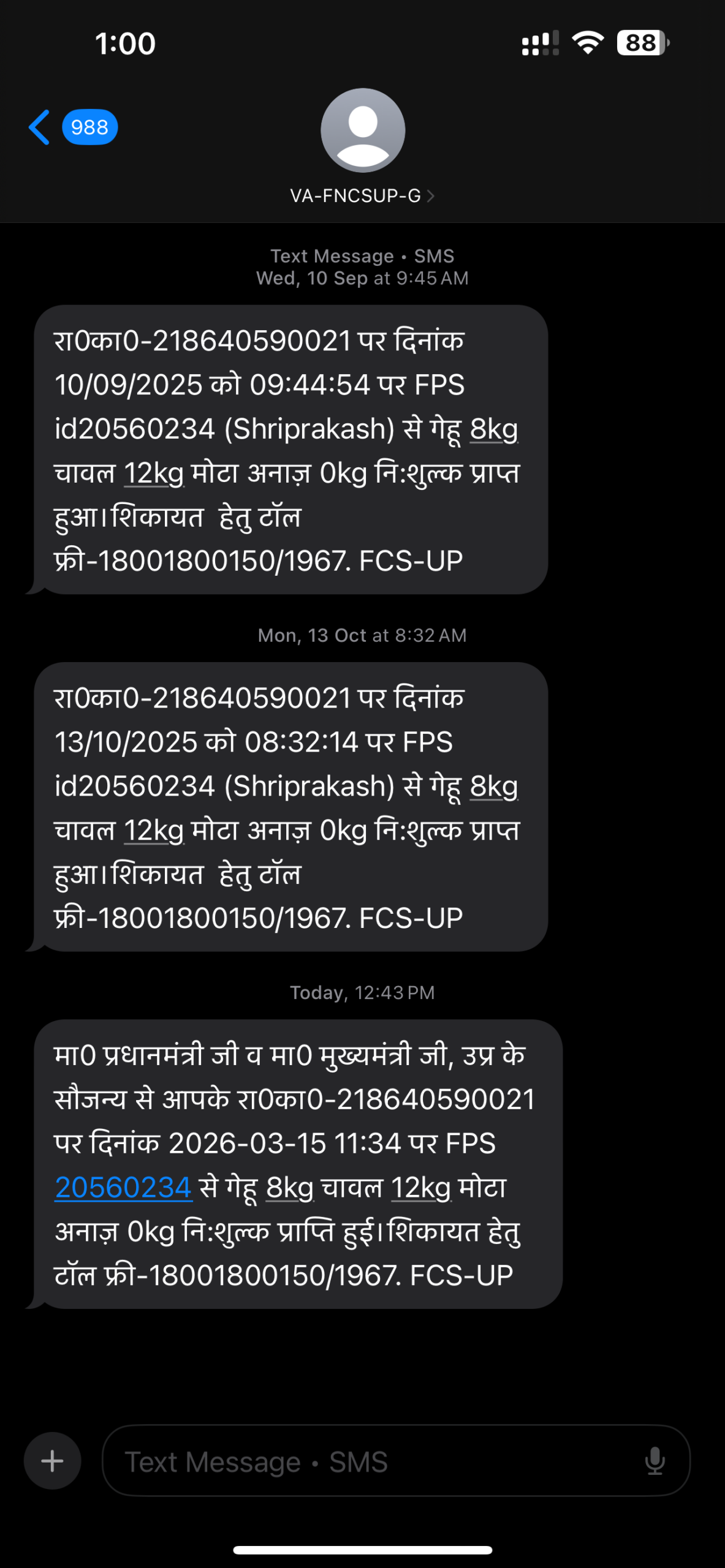Open VA-FNCSUP-G contact details

(x=362, y=195)
